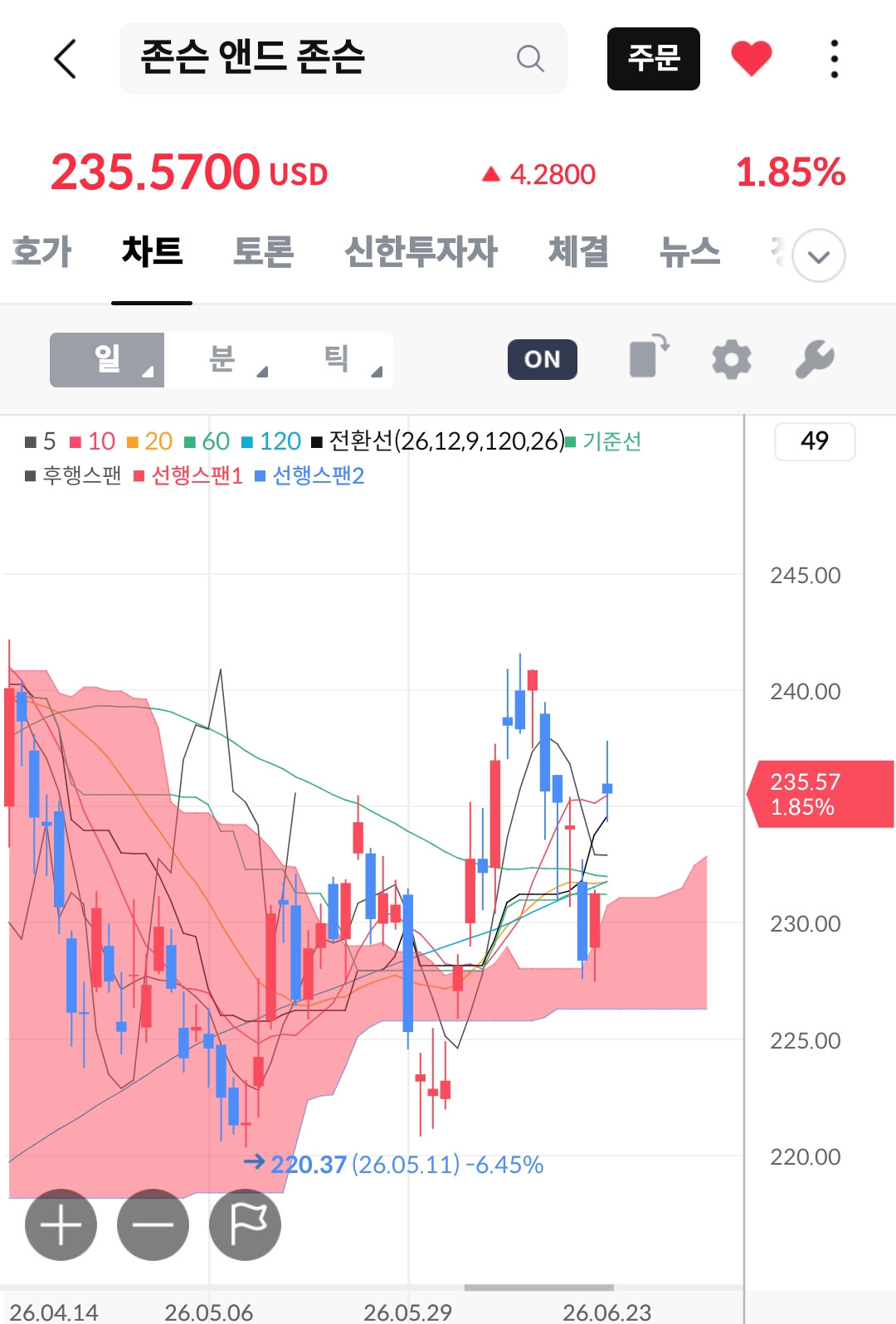
Task: Open the 신한투자자 tab
Action: (x=421, y=251)
